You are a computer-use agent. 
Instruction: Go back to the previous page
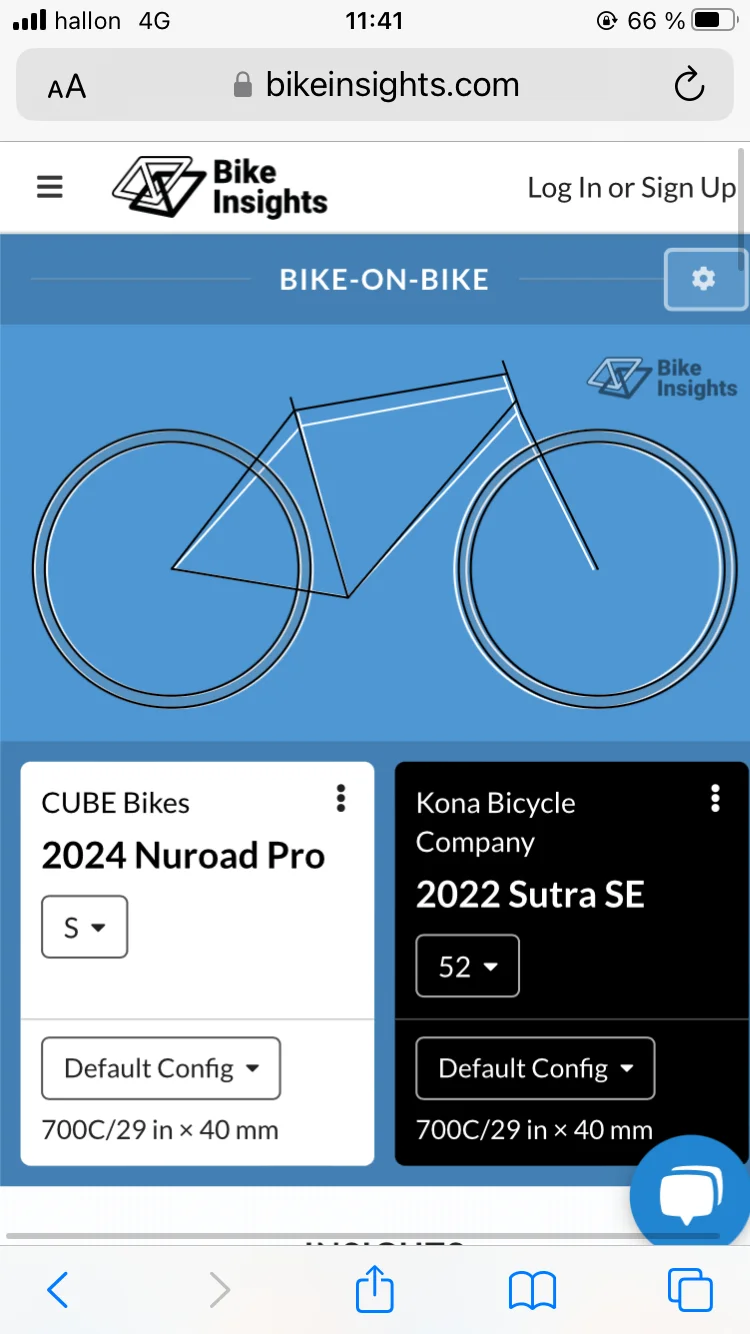coord(58,1290)
